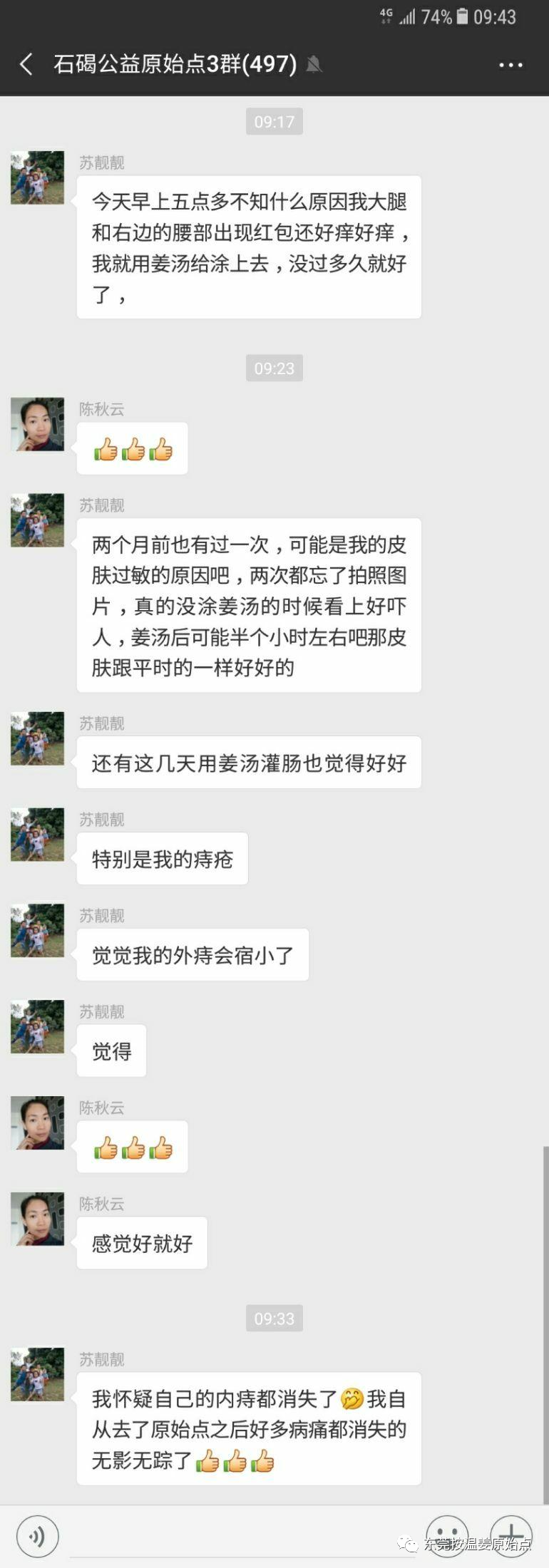Viewport: 549px width, 1568px height.
Task: Tap 陈秋云's avatar next to the thumbs-up message
Action: (x=37, y=425)
